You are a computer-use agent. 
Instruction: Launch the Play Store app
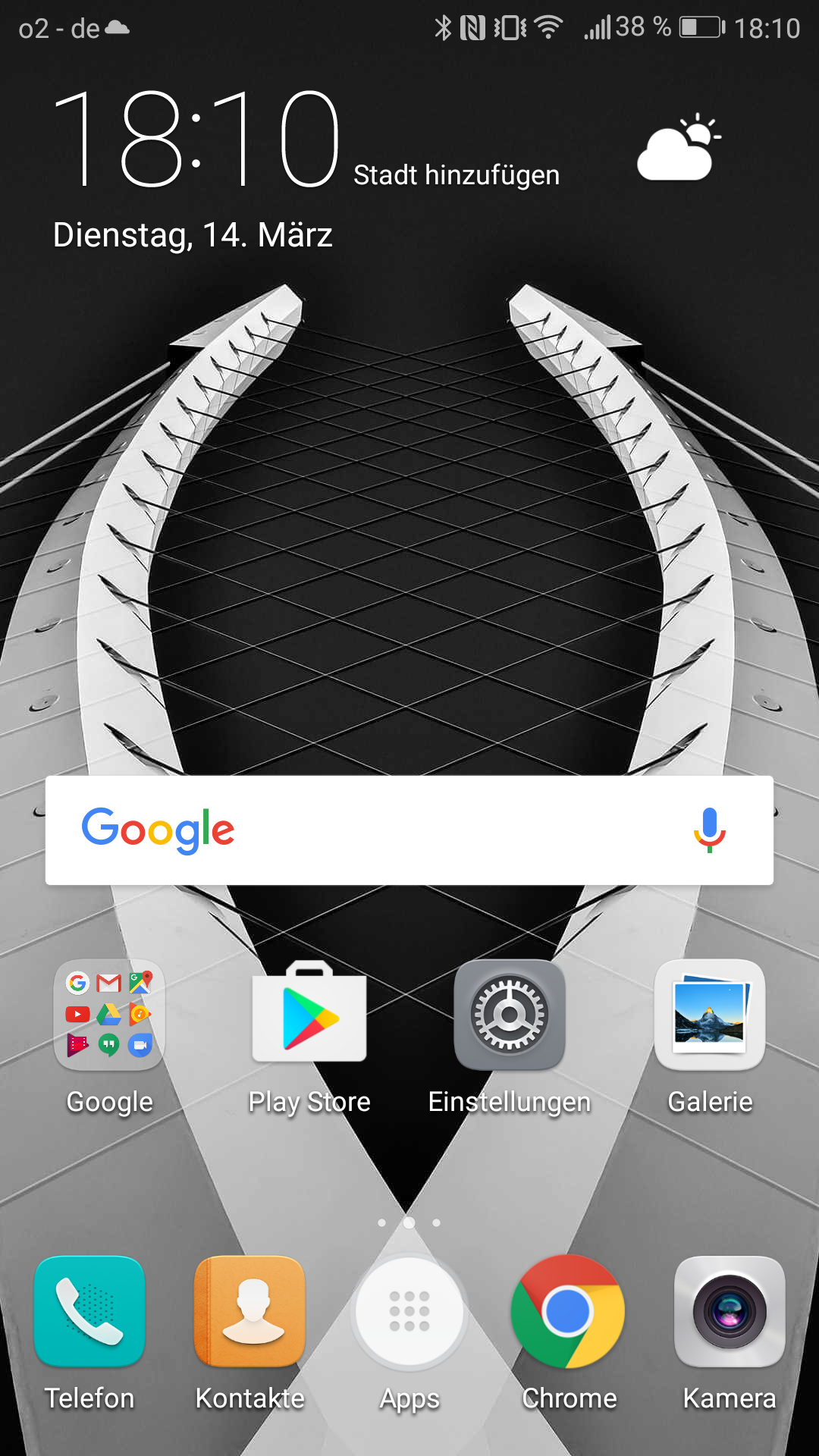tap(309, 1015)
